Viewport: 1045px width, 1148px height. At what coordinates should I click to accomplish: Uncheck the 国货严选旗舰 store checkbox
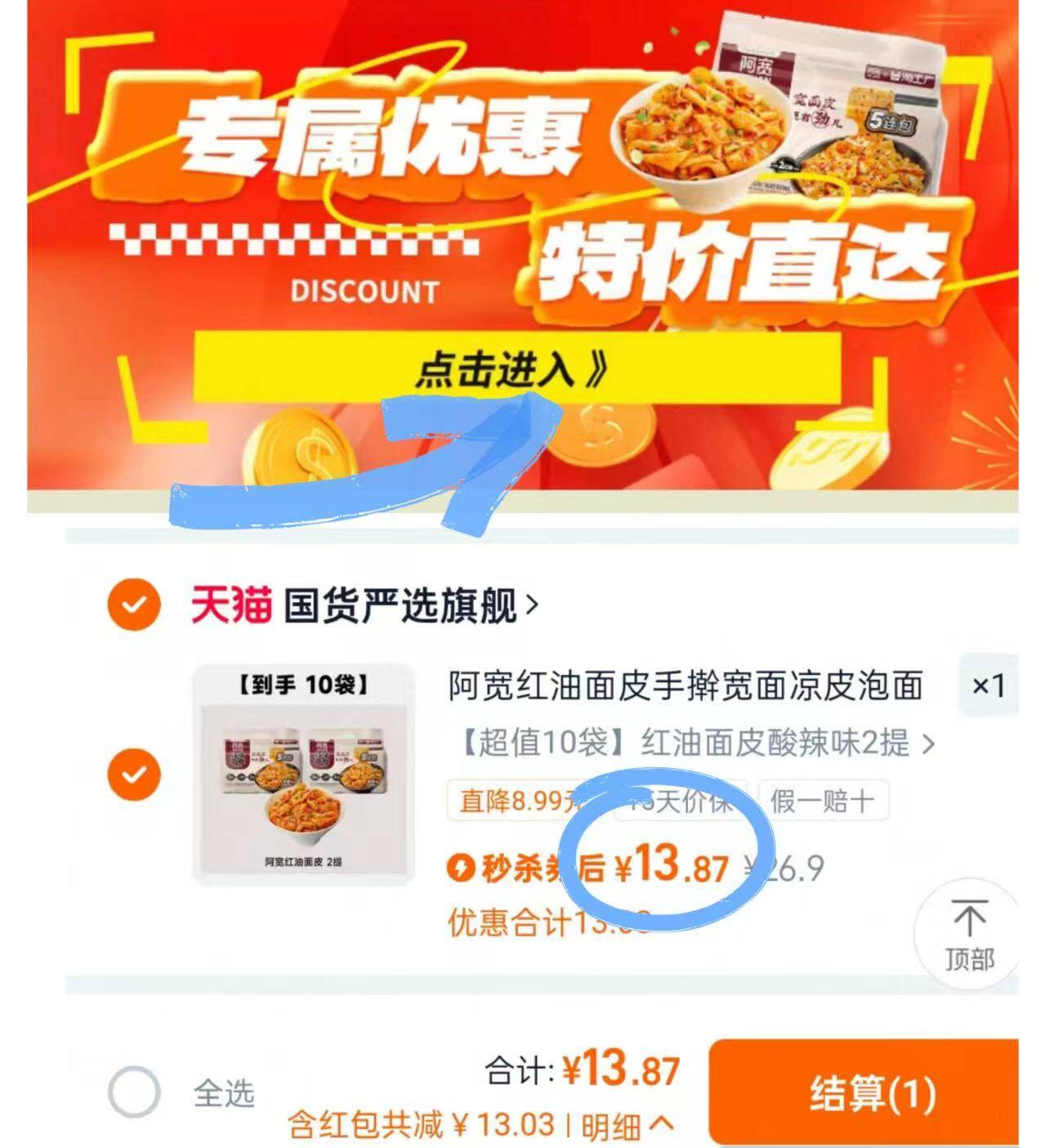(133, 603)
